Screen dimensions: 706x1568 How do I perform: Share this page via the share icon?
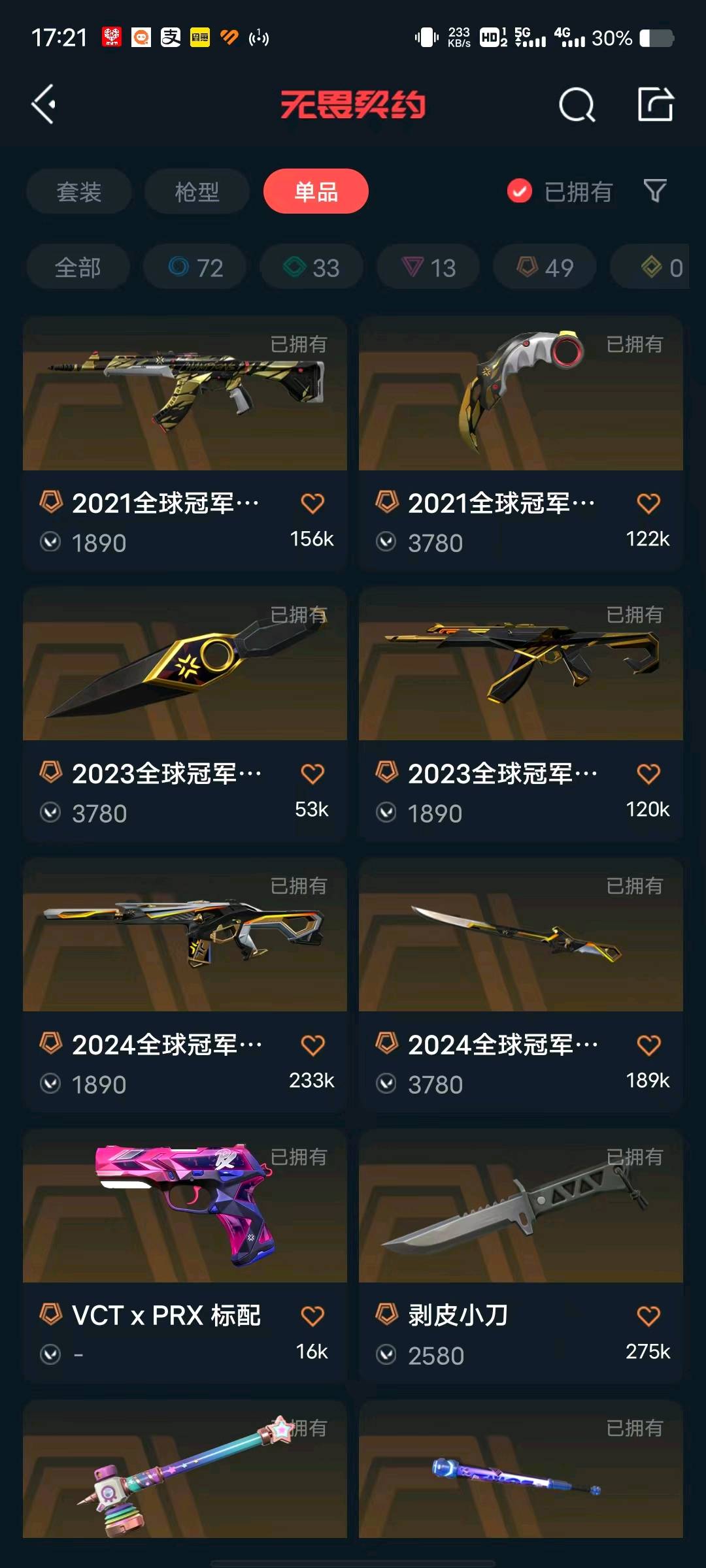(x=655, y=105)
